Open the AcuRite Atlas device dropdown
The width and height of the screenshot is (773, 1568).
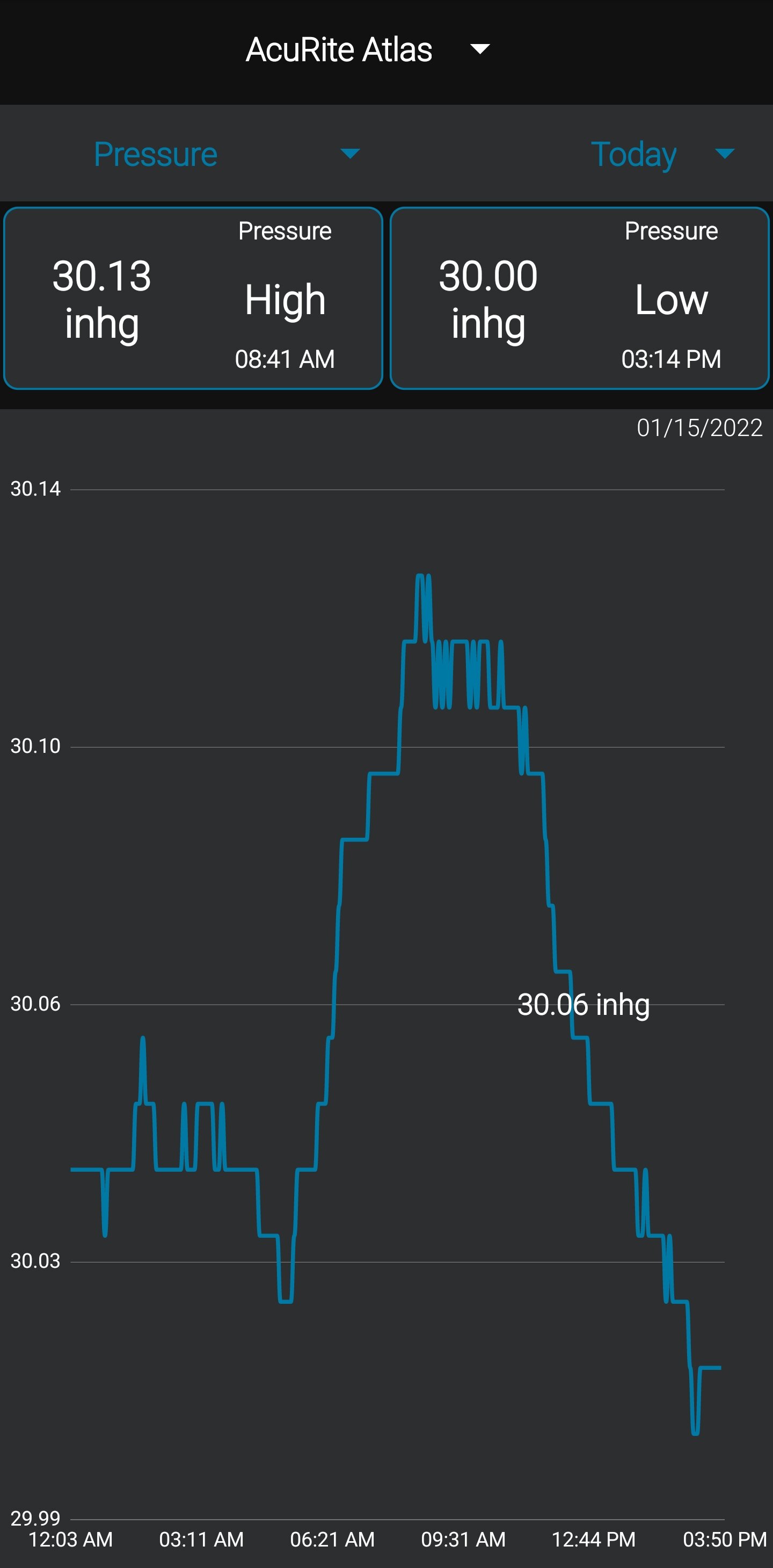tap(368, 49)
